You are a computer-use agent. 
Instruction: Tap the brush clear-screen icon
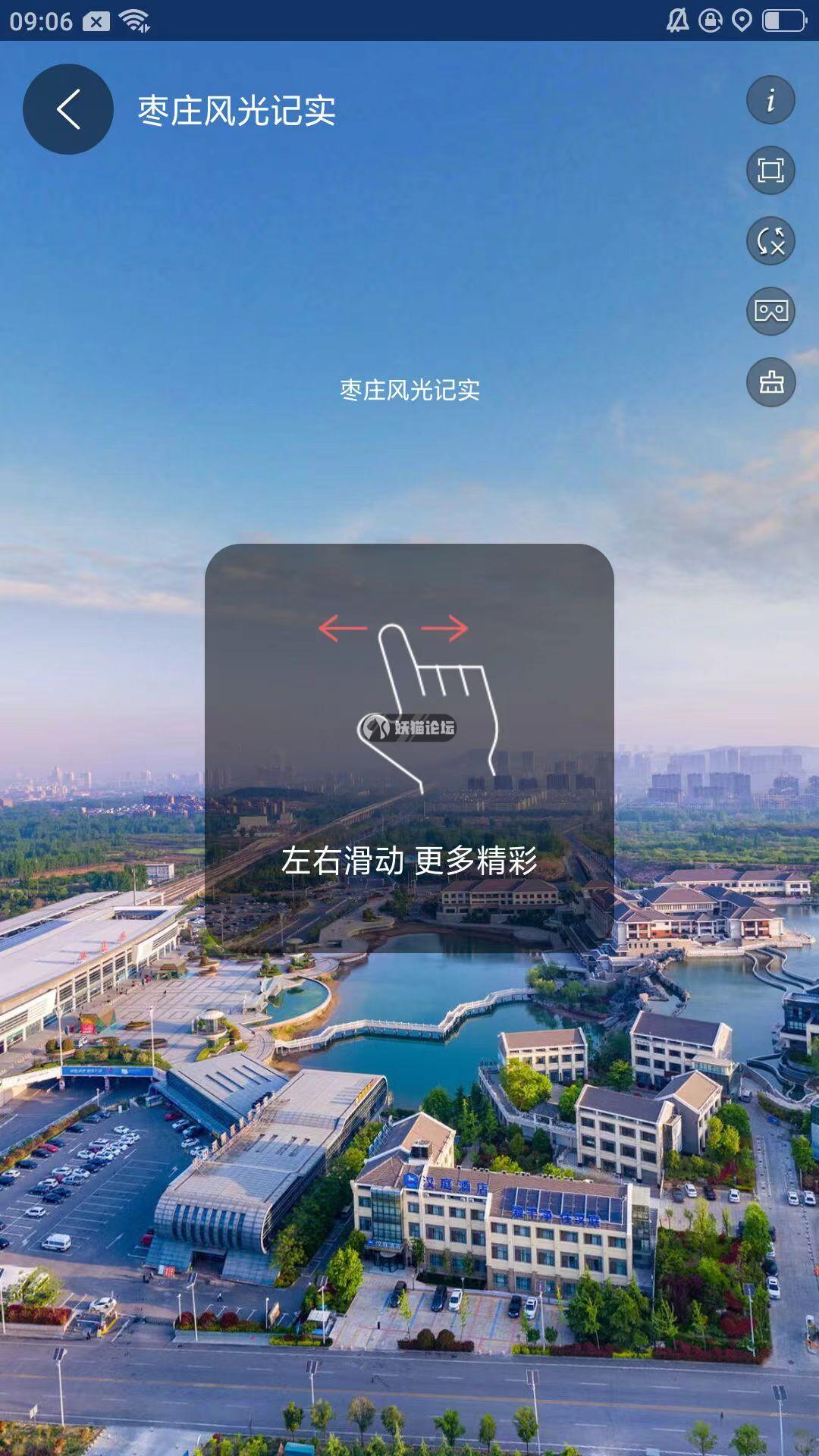(x=770, y=381)
